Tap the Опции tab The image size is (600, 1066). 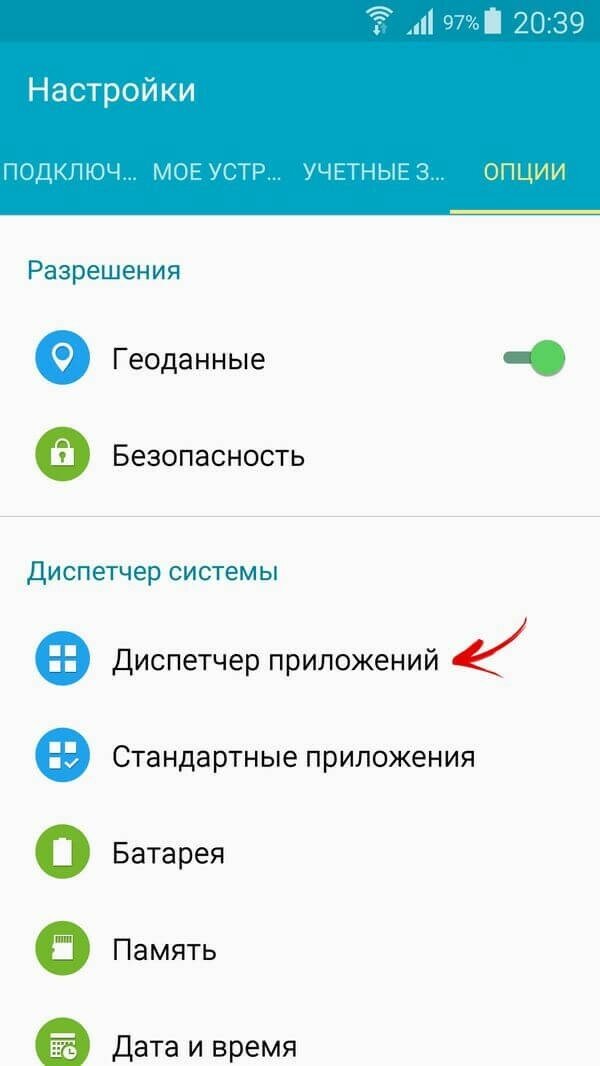click(x=525, y=172)
